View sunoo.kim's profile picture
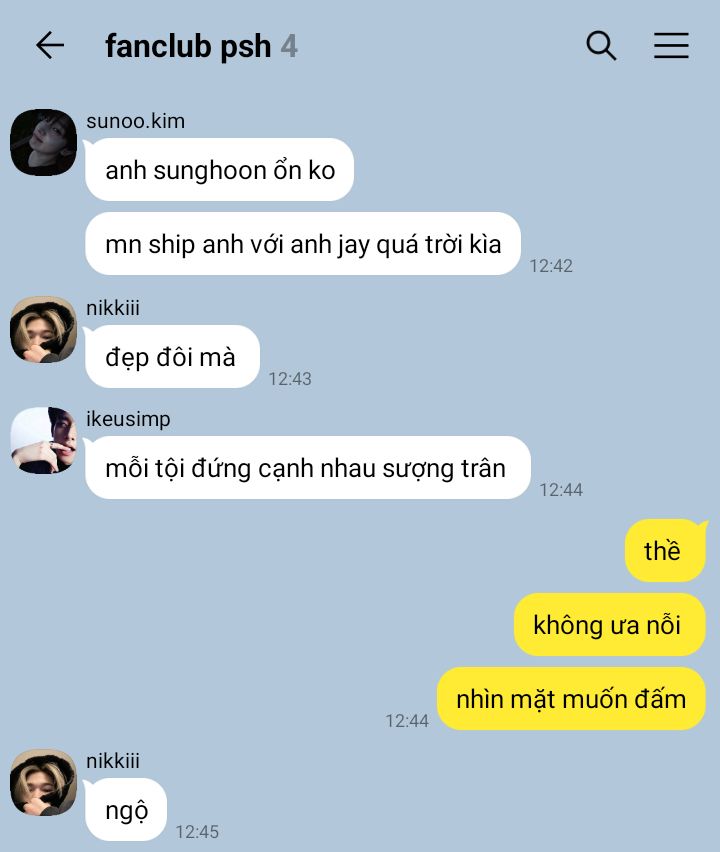Viewport: 720px width, 852px height. pyautogui.click(x=43, y=142)
